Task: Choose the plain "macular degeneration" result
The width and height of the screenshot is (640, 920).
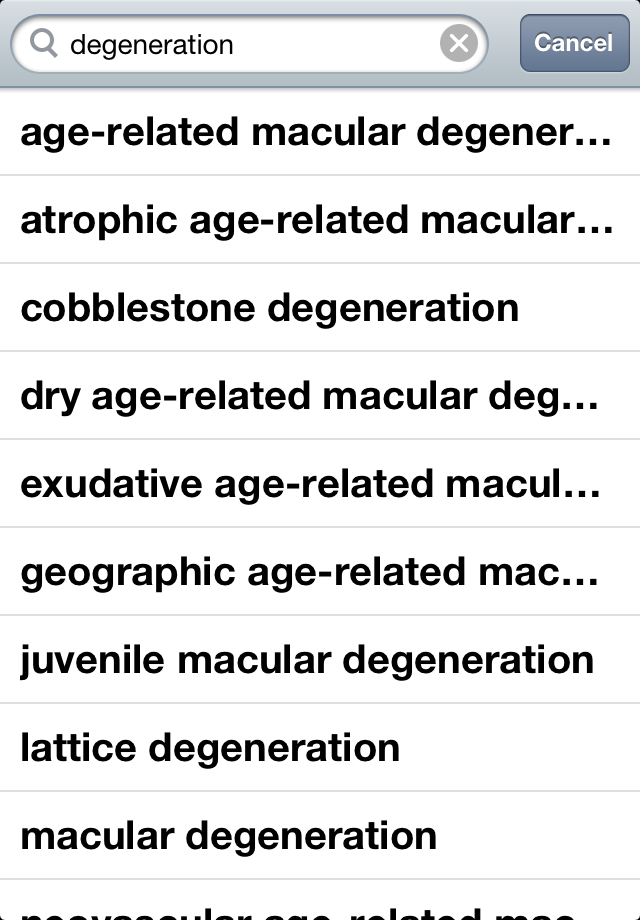Action: 228,836
